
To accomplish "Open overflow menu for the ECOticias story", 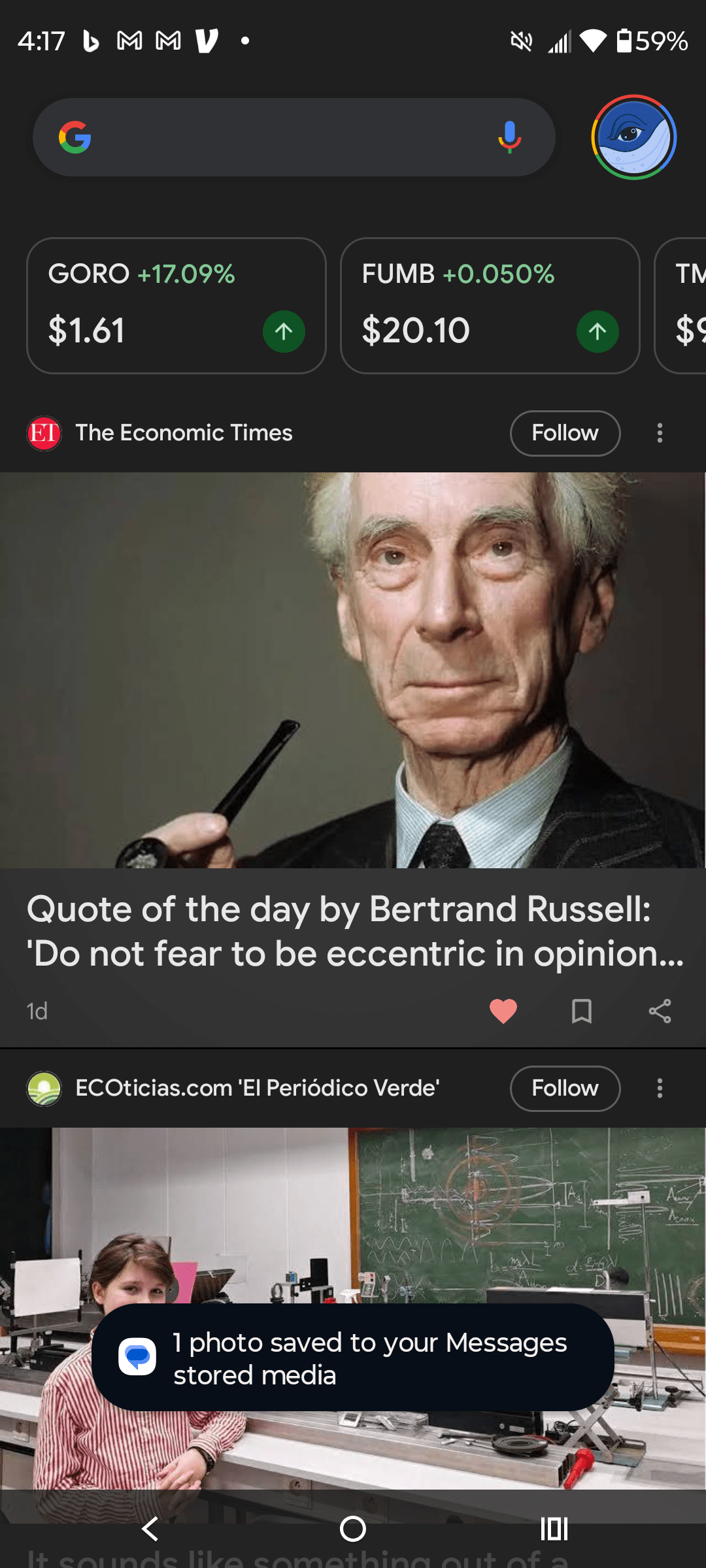I will tap(660, 1088).
